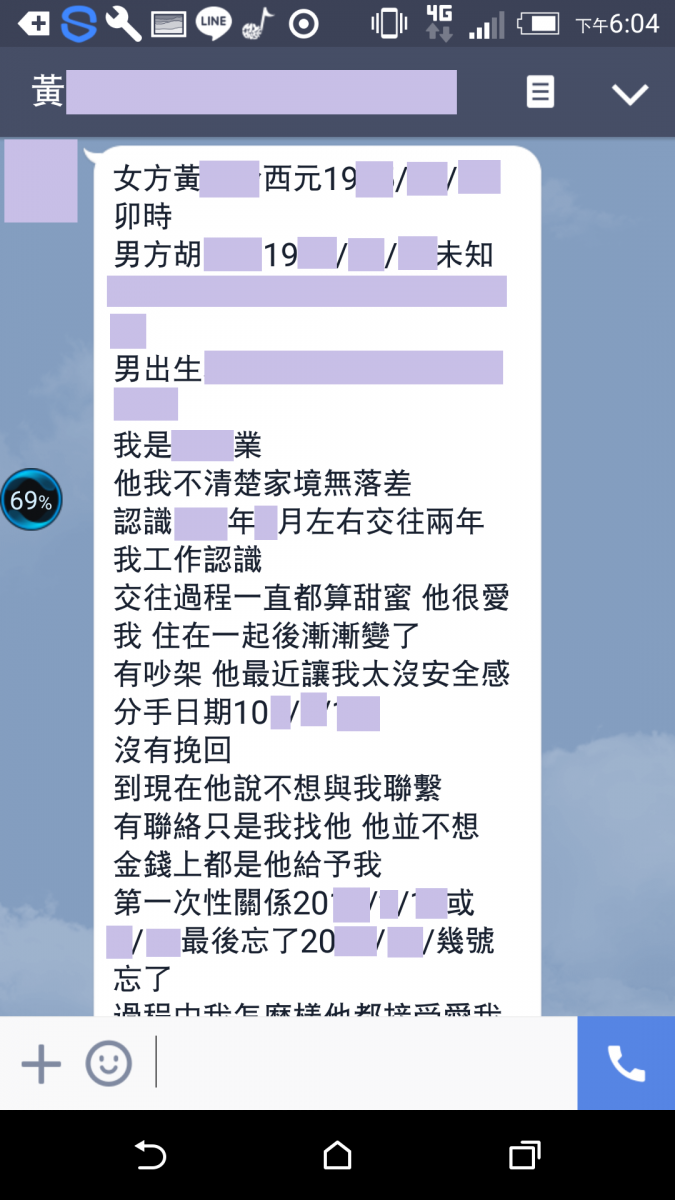Open the notes icon in chat header
This screenshot has width=675, height=1200.
(540, 93)
